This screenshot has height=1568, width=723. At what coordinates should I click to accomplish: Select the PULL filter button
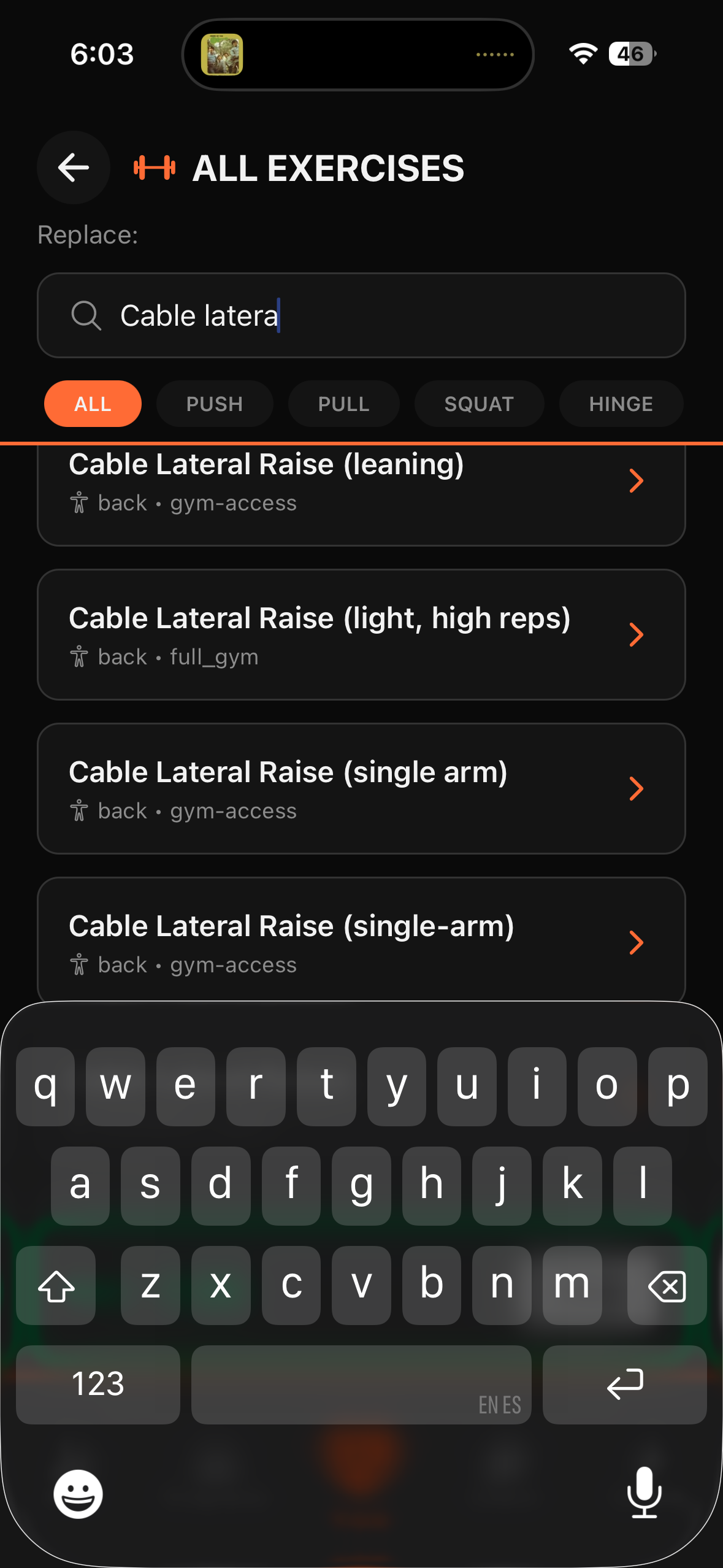point(343,404)
